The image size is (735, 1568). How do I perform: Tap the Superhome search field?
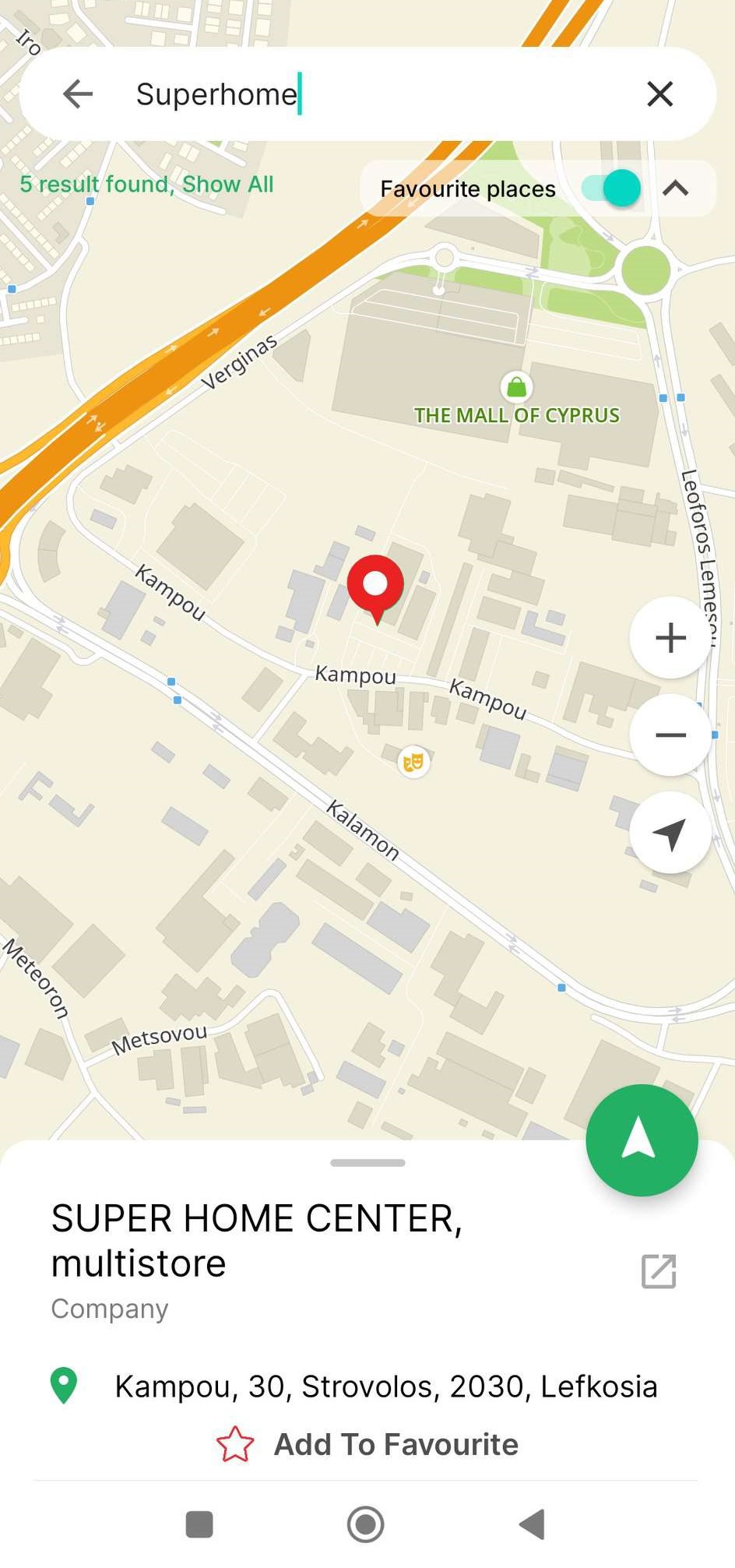pos(374,94)
